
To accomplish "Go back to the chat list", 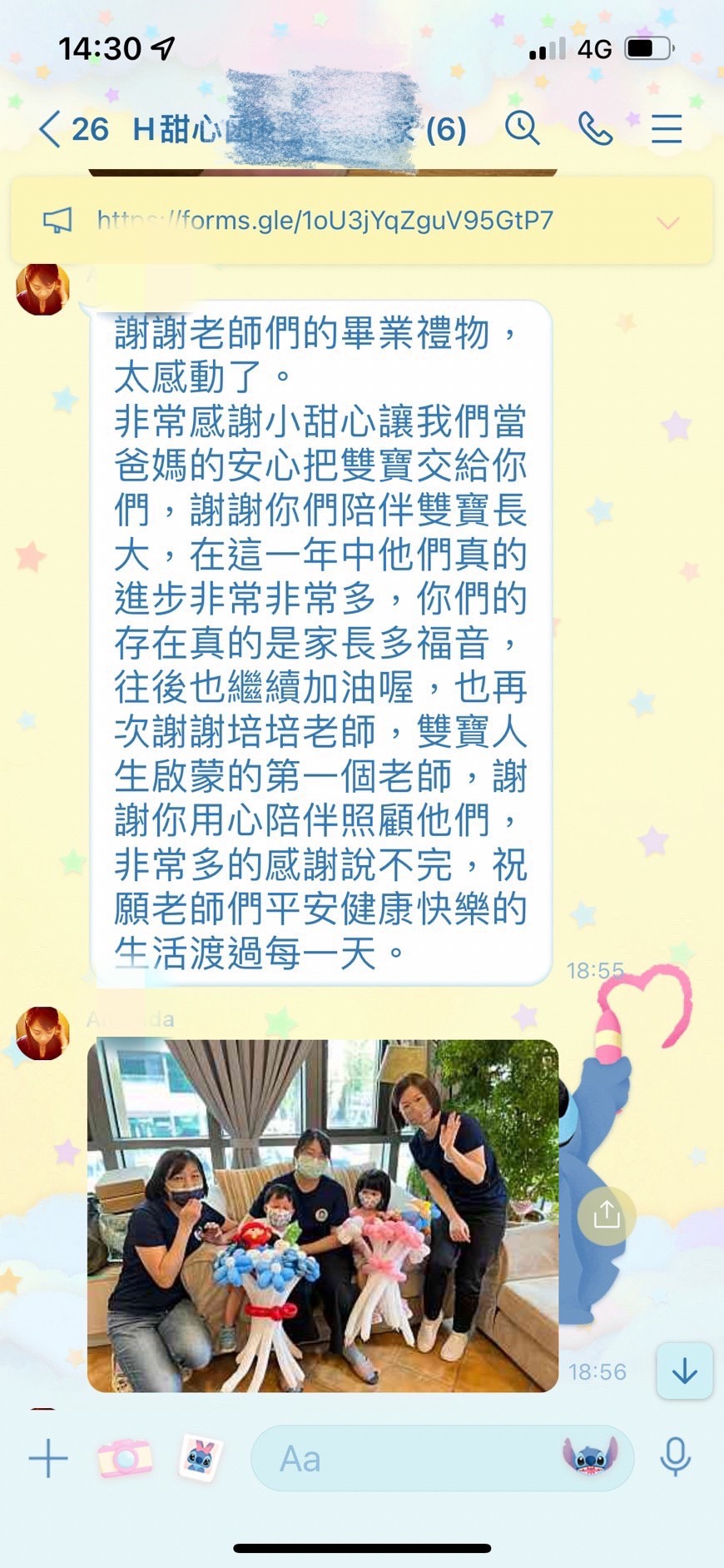I will tap(72, 130).
